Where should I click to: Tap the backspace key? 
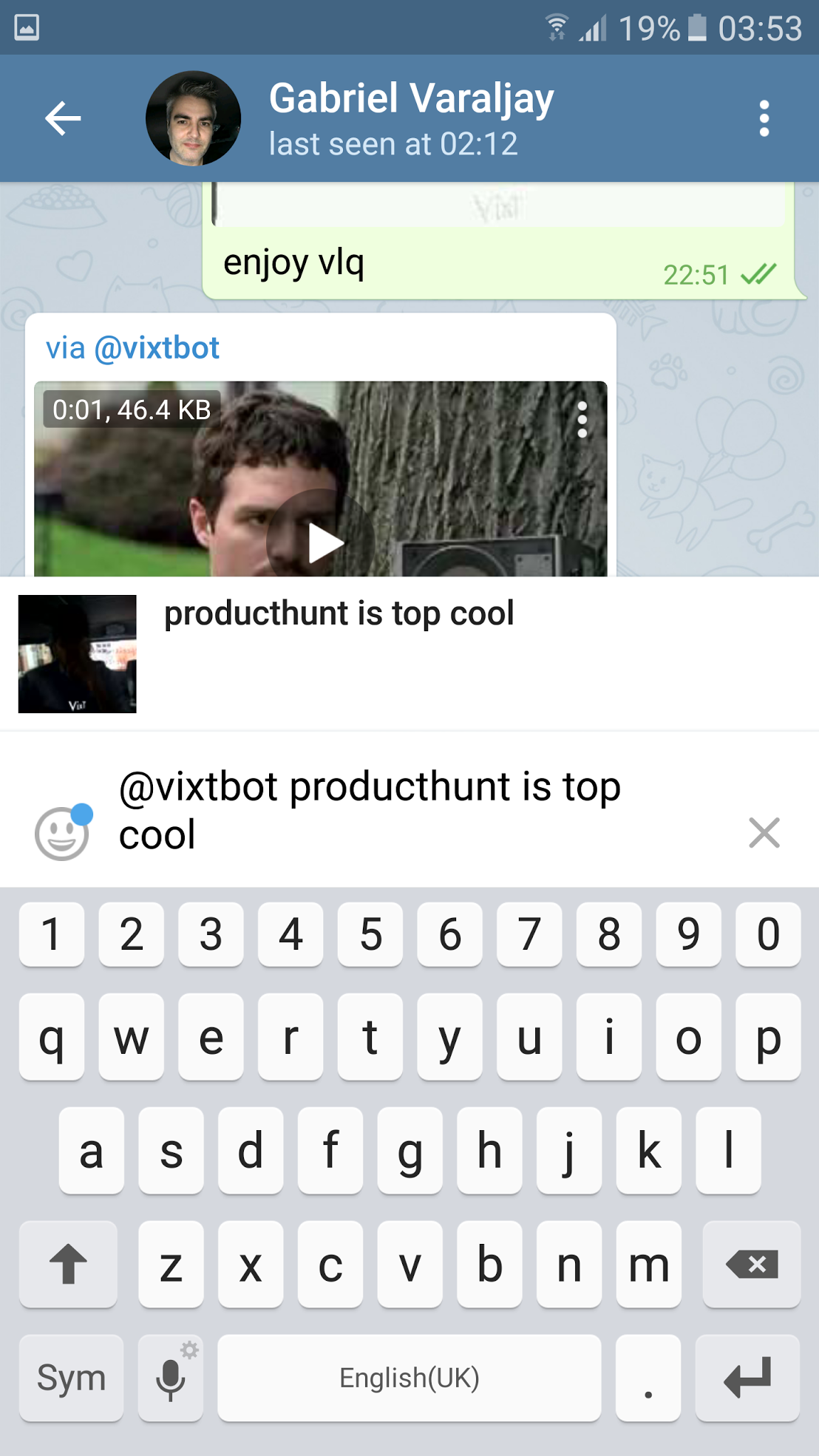[x=751, y=1265]
